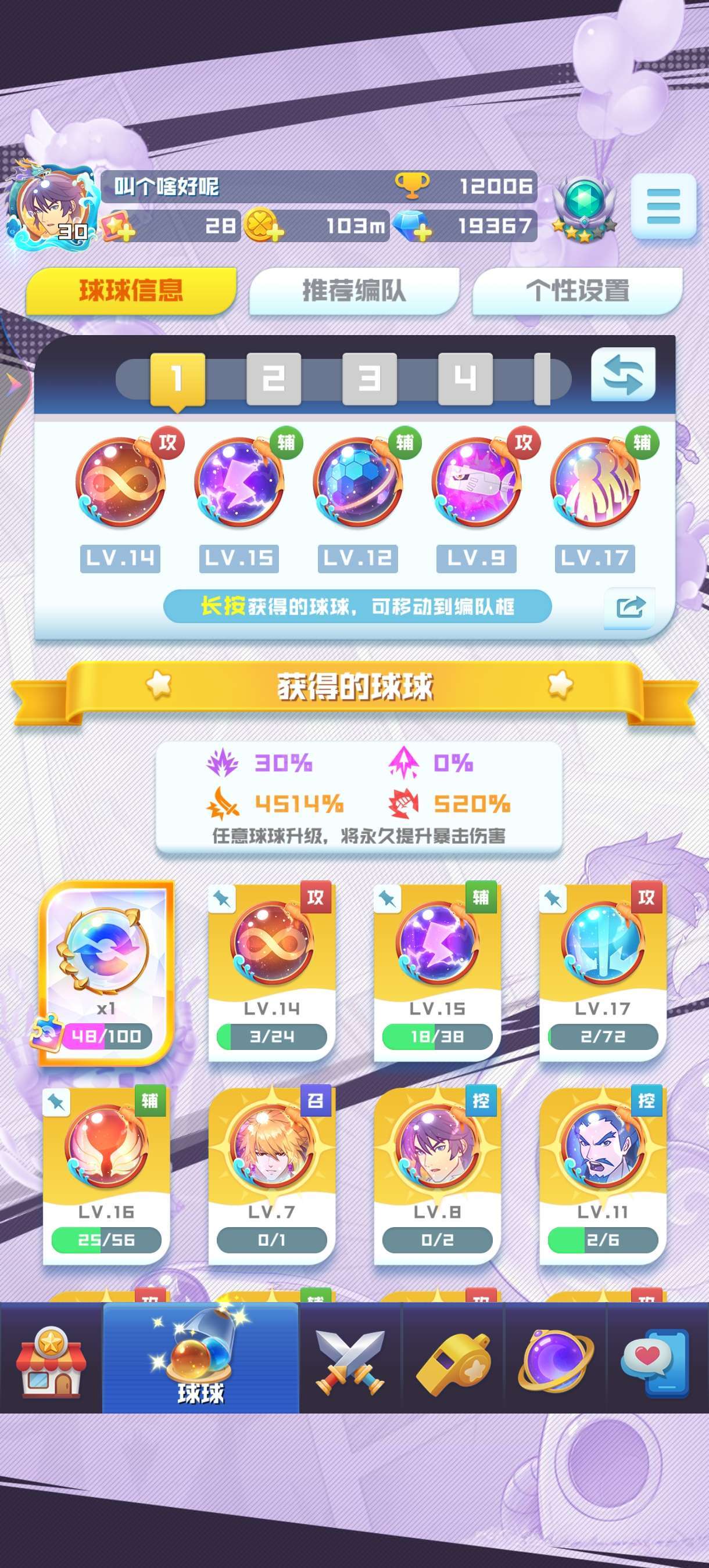Switch to the 推荐编队 tab
The width and height of the screenshot is (709, 1568).
pos(354,290)
